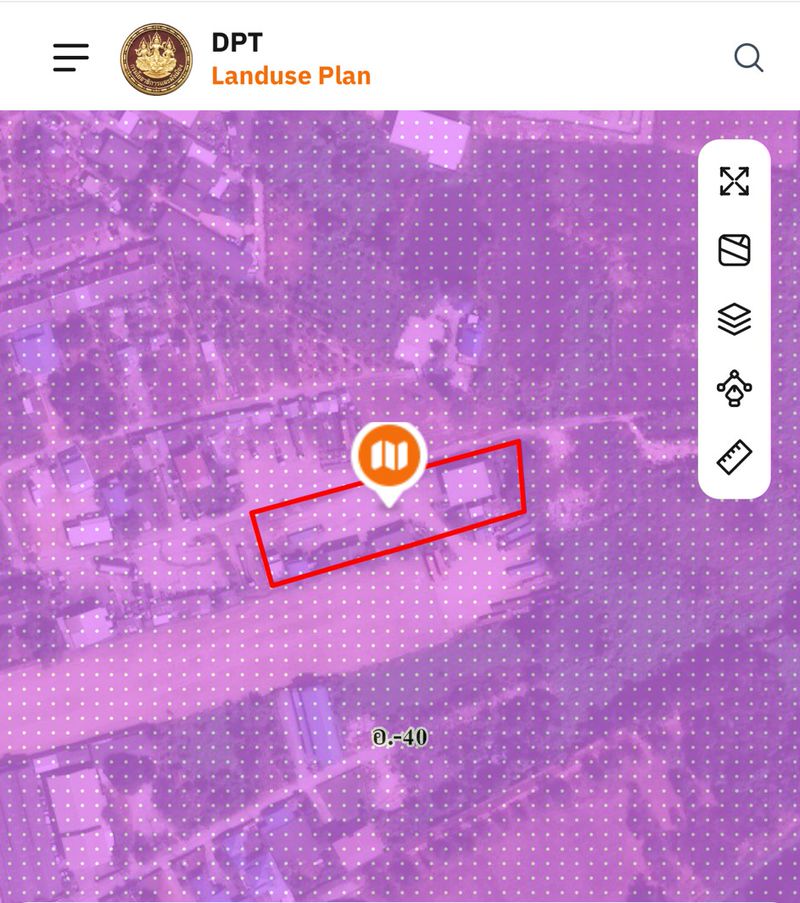Viewport: 800px width, 903px height.
Task: Activate the ruler measurement tool
Action: [x=734, y=458]
